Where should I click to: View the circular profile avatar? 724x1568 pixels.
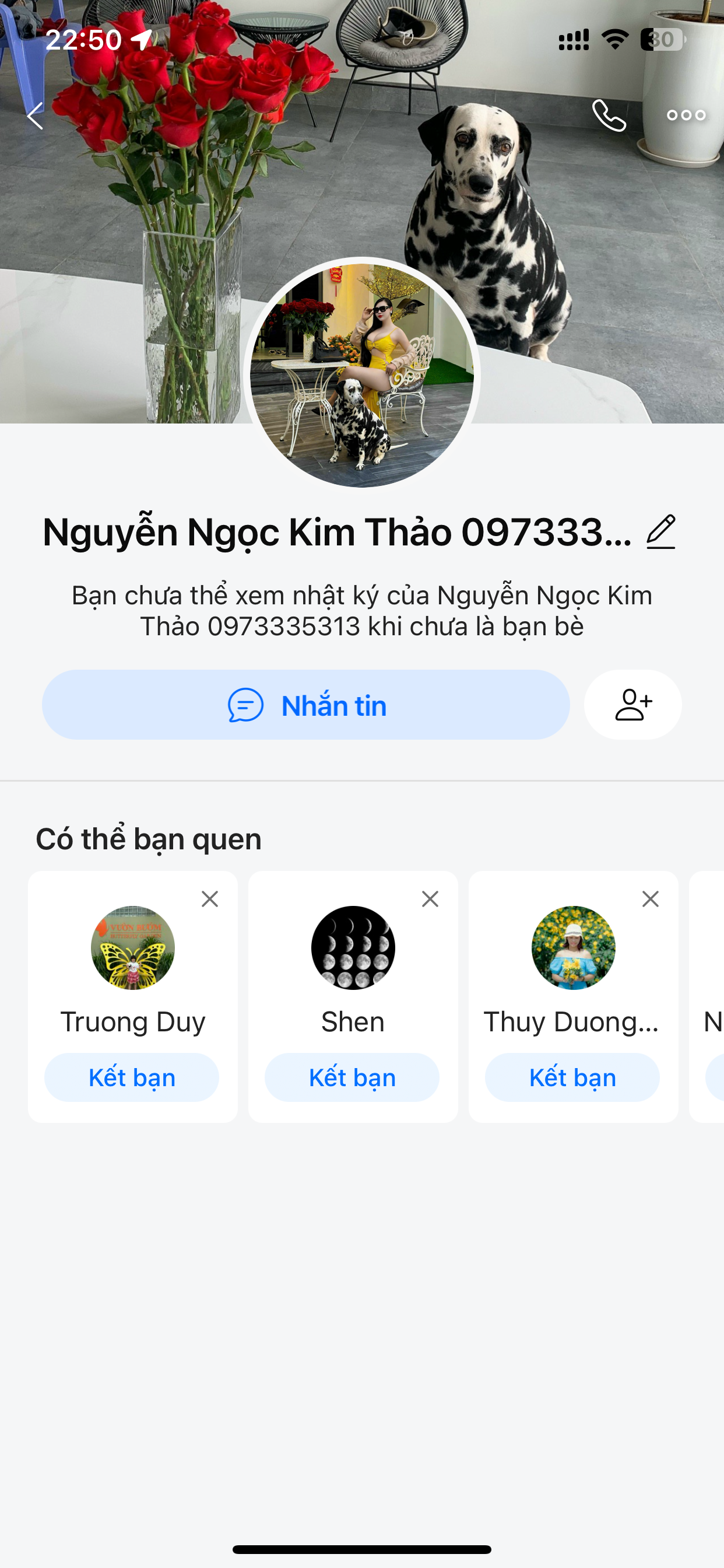click(x=362, y=376)
